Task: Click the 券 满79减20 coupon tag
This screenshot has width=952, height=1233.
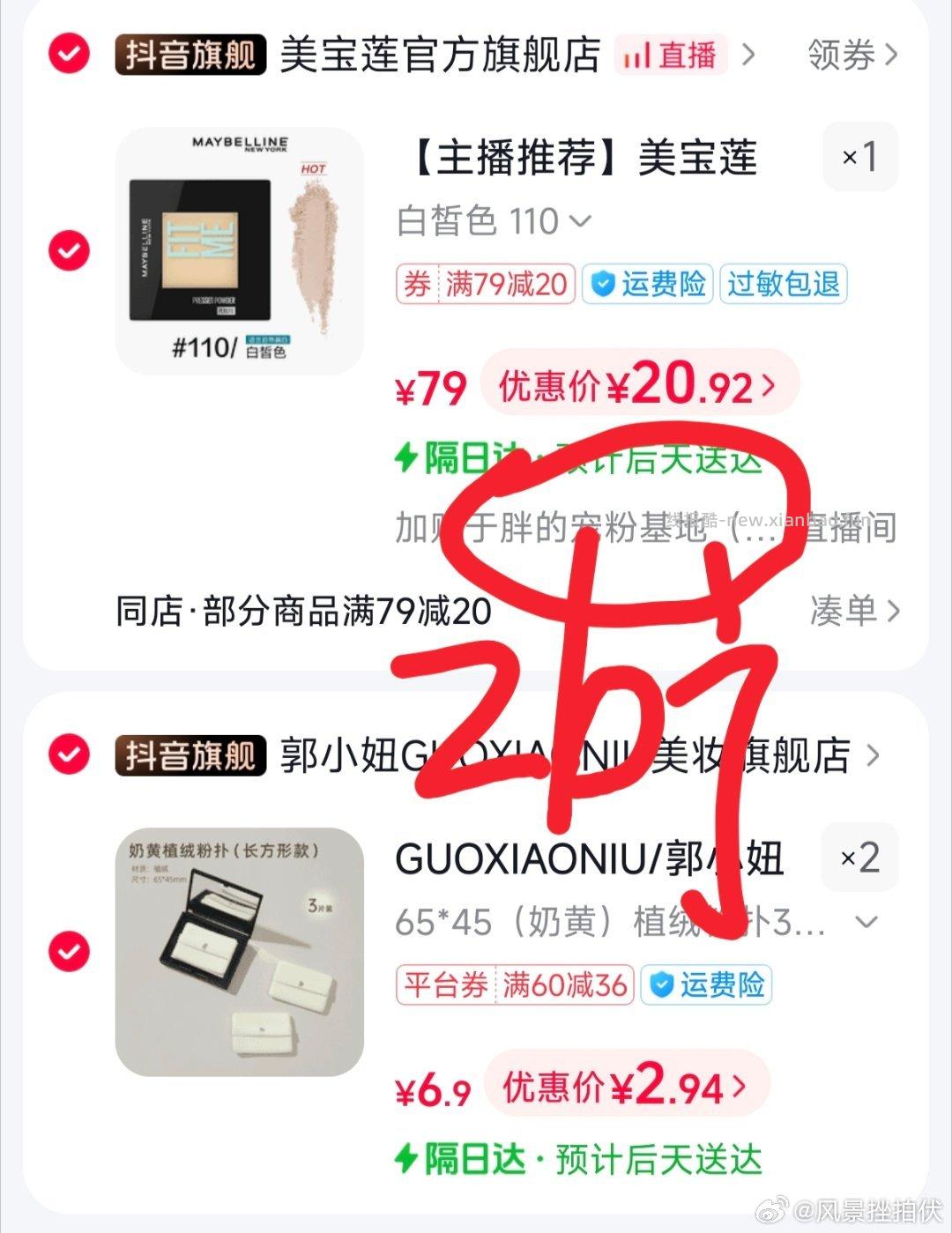Action: click(x=486, y=284)
